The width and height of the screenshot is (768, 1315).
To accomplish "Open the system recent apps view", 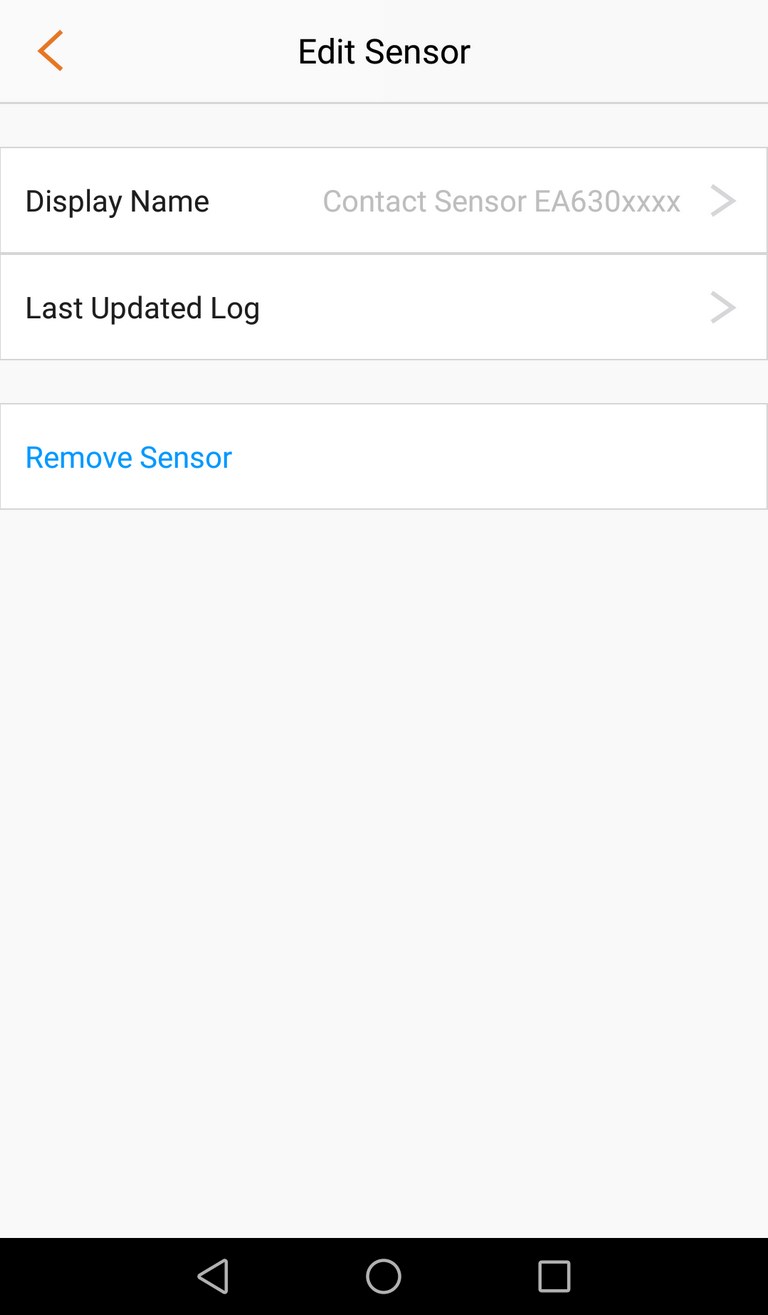I will pos(554,1276).
